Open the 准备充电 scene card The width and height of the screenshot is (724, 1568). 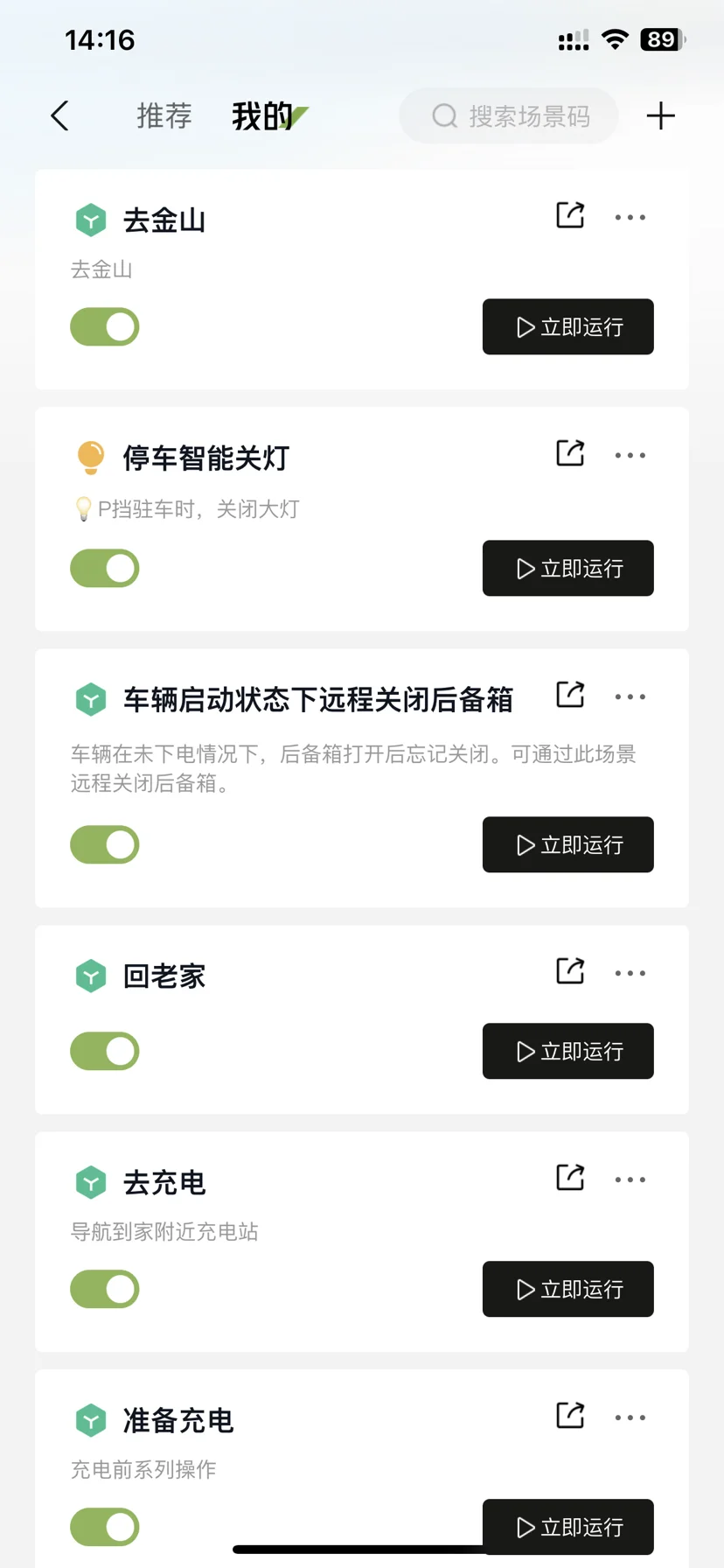coord(362,1468)
